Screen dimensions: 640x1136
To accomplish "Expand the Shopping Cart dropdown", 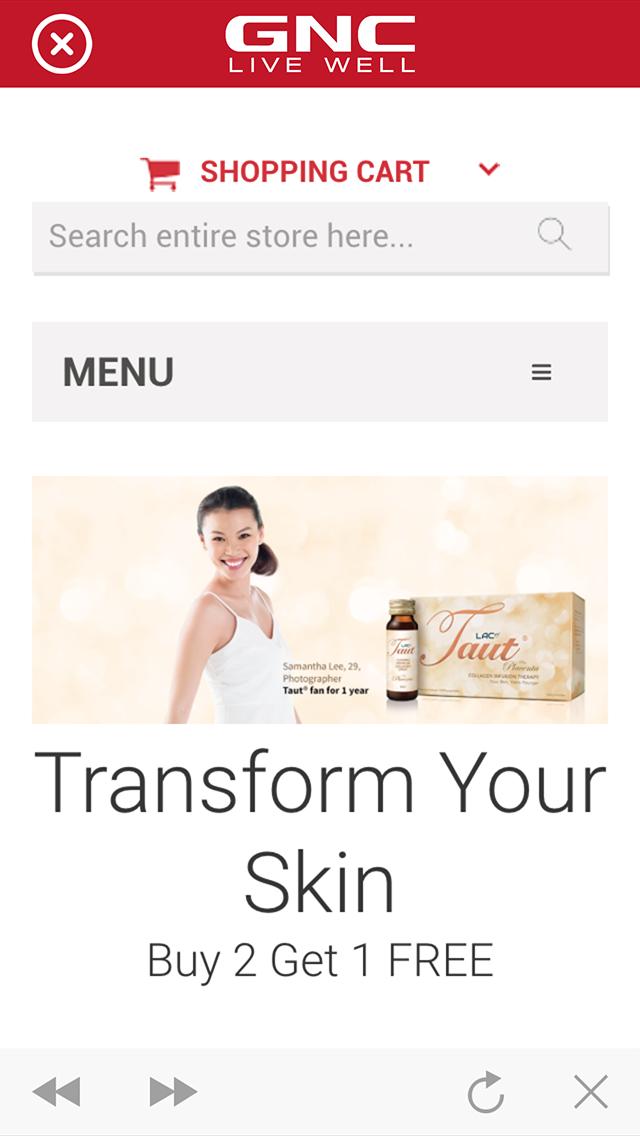I will tap(488, 170).
